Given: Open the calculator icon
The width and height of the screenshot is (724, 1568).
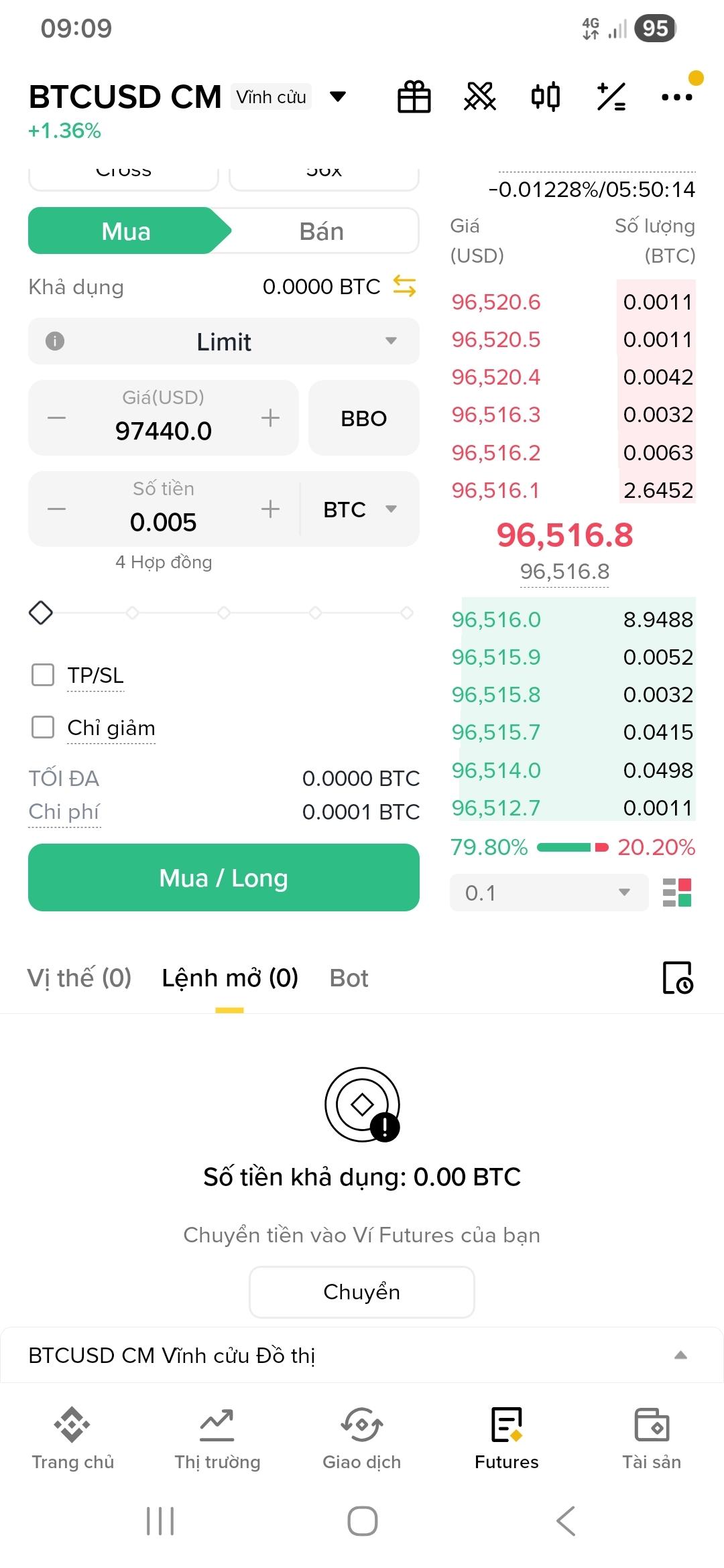Looking at the screenshot, I should pyautogui.click(x=611, y=97).
